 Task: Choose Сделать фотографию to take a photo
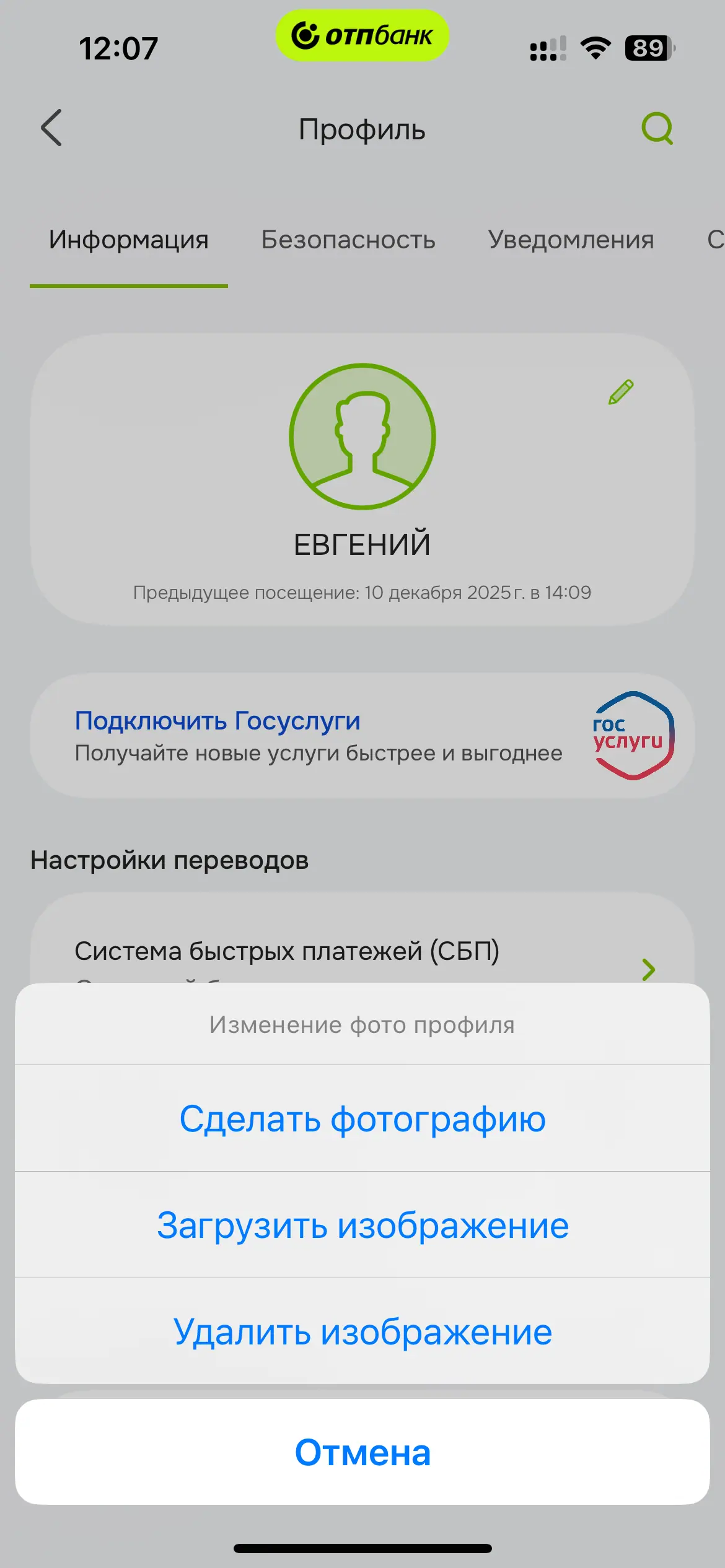coord(362,1119)
